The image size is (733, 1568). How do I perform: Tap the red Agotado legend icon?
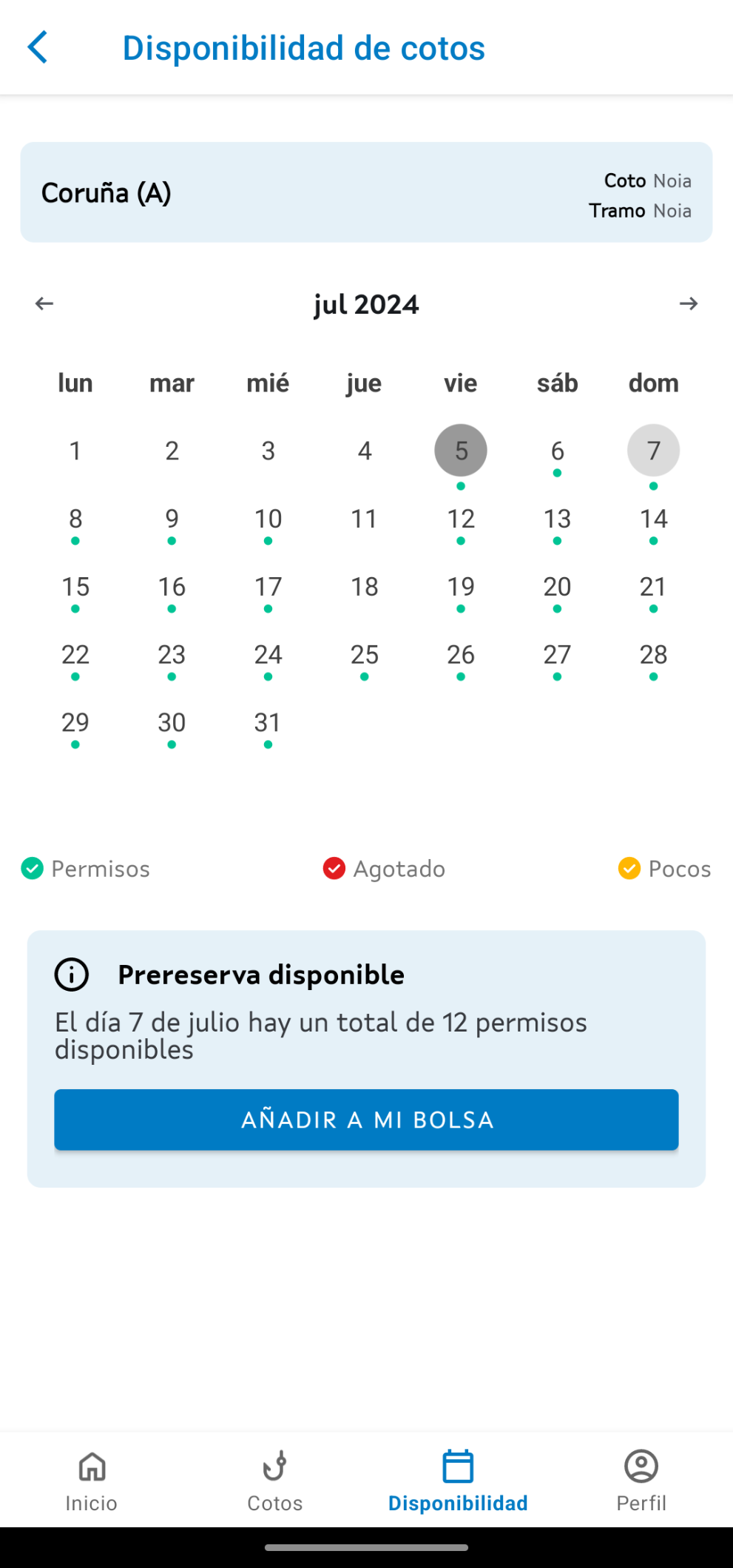(334, 869)
